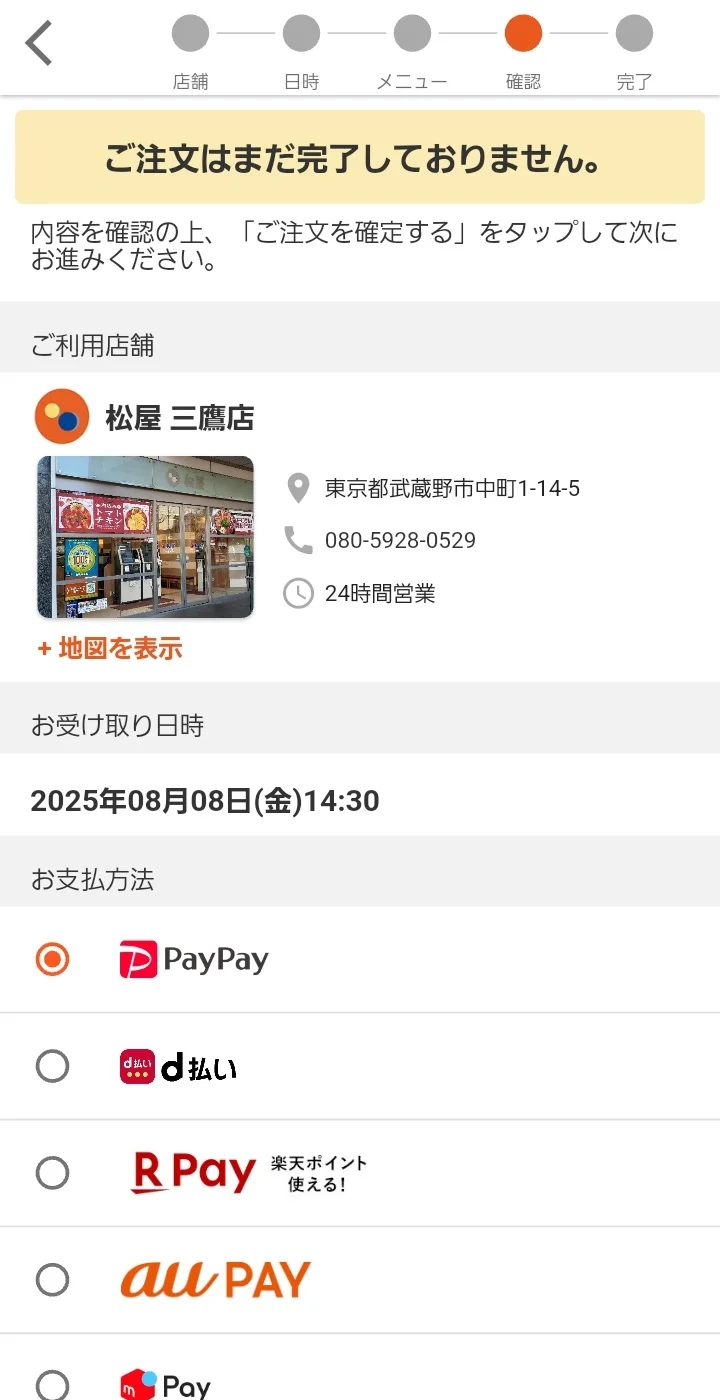Viewport: 720px width, 1400px height.
Task: Expand the 地図を表示 map link
Action: tap(110, 648)
